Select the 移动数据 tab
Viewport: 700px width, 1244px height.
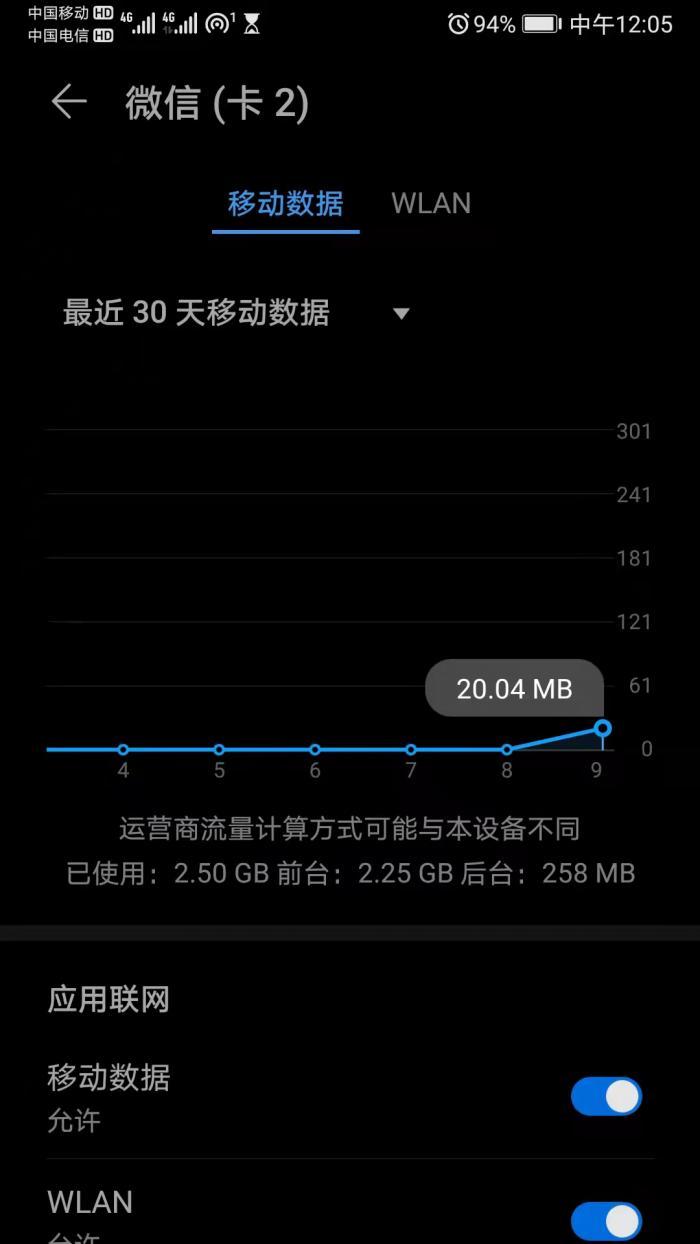(x=286, y=203)
